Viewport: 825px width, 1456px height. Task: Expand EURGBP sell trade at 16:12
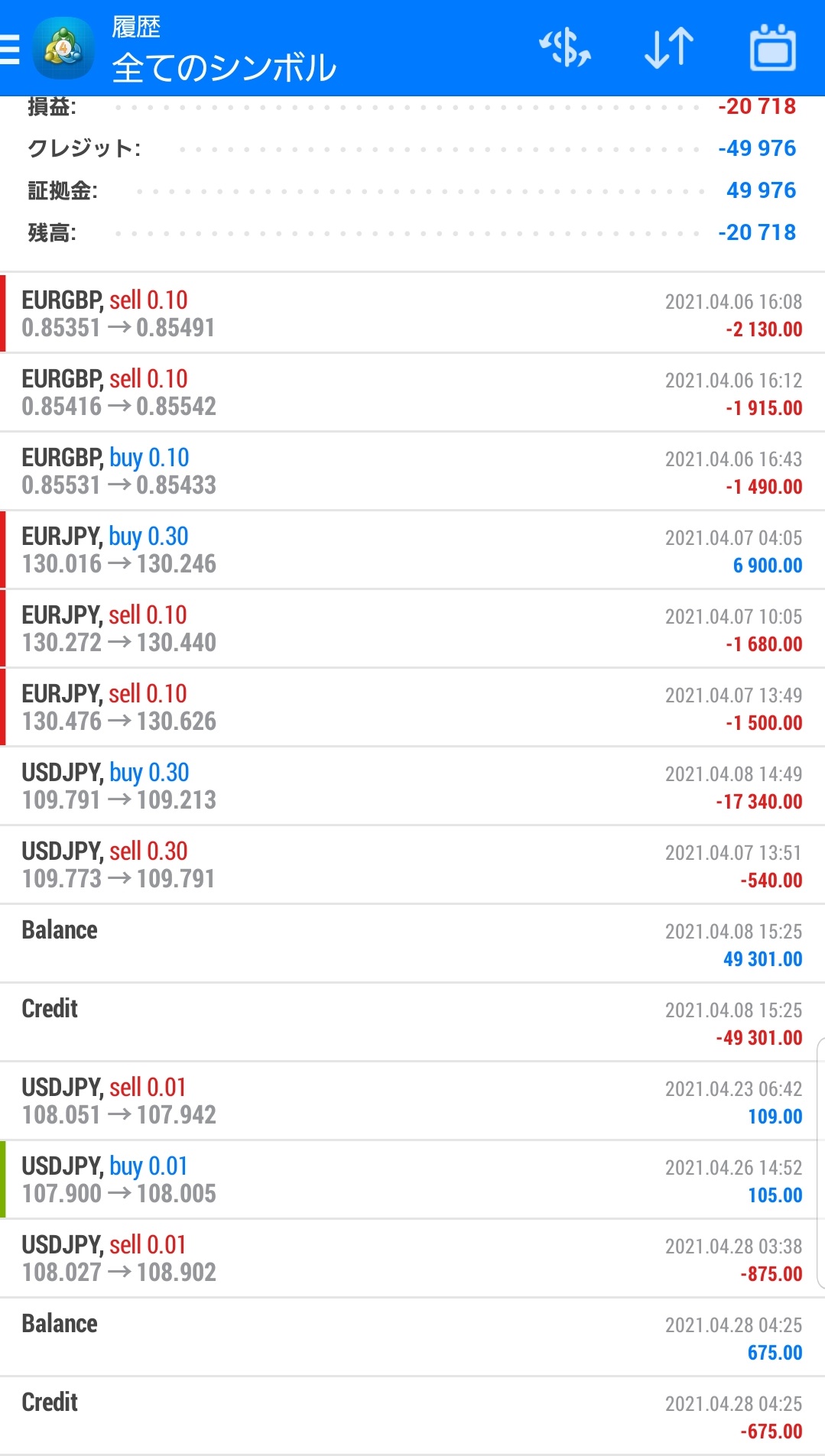tap(412, 392)
